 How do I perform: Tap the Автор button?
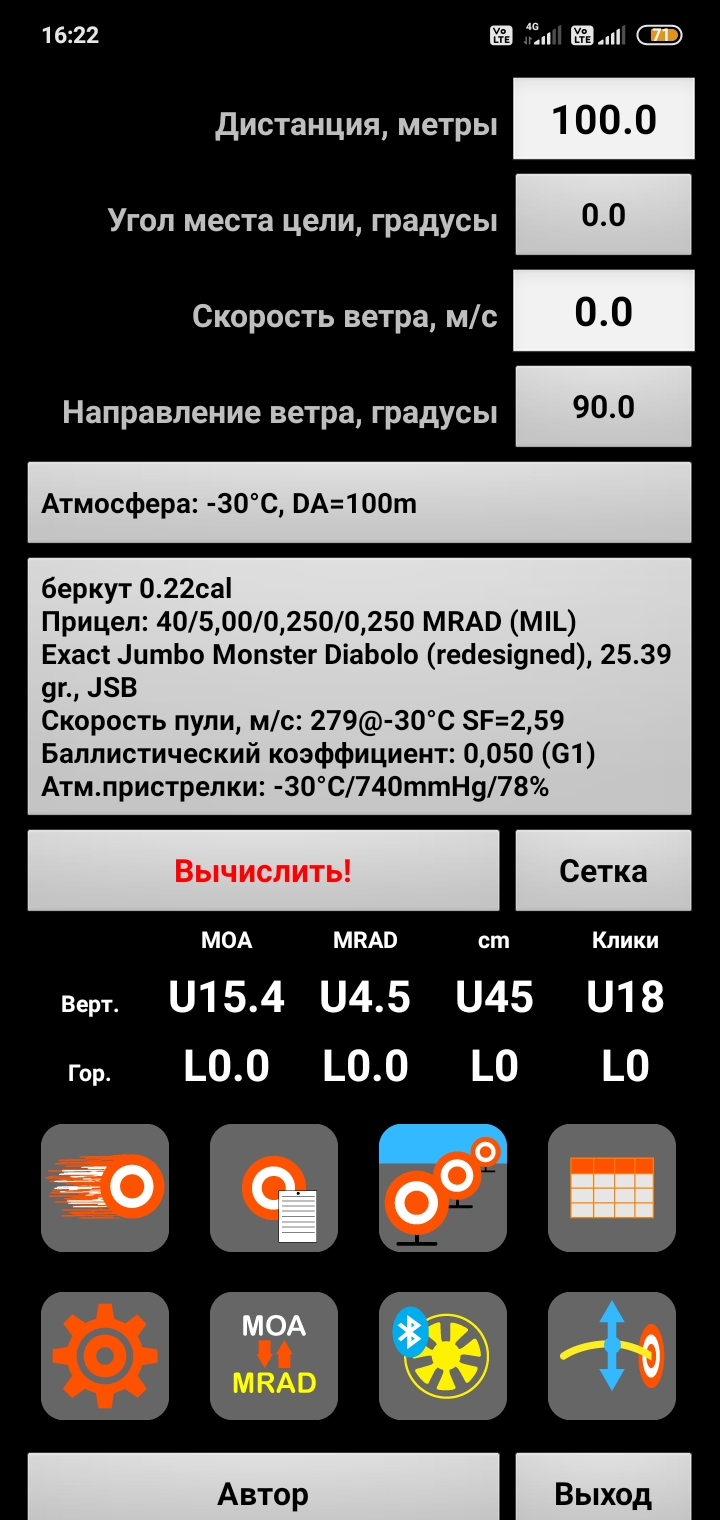(x=263, y=1488)
